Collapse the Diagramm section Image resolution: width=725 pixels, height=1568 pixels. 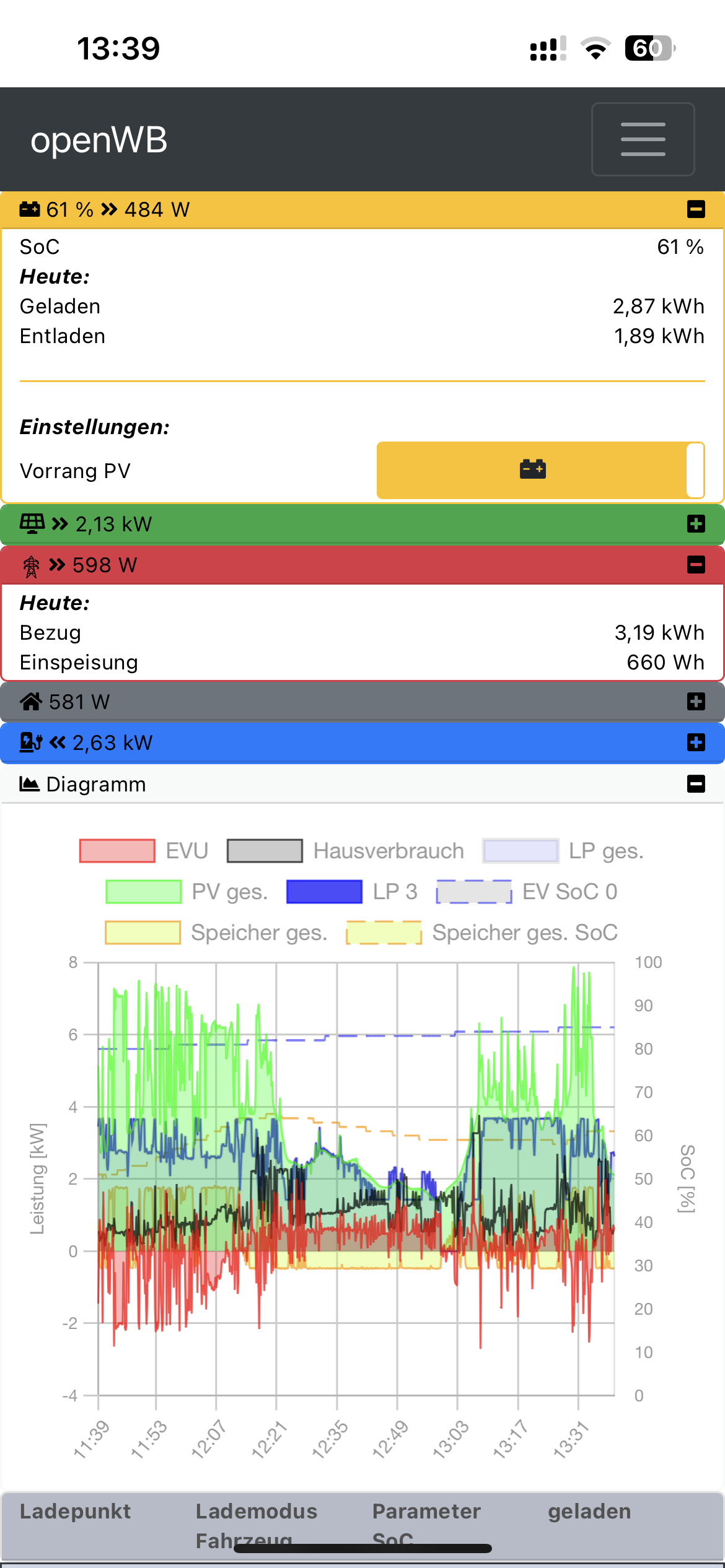pyautogui.click(x=695, y=784)
